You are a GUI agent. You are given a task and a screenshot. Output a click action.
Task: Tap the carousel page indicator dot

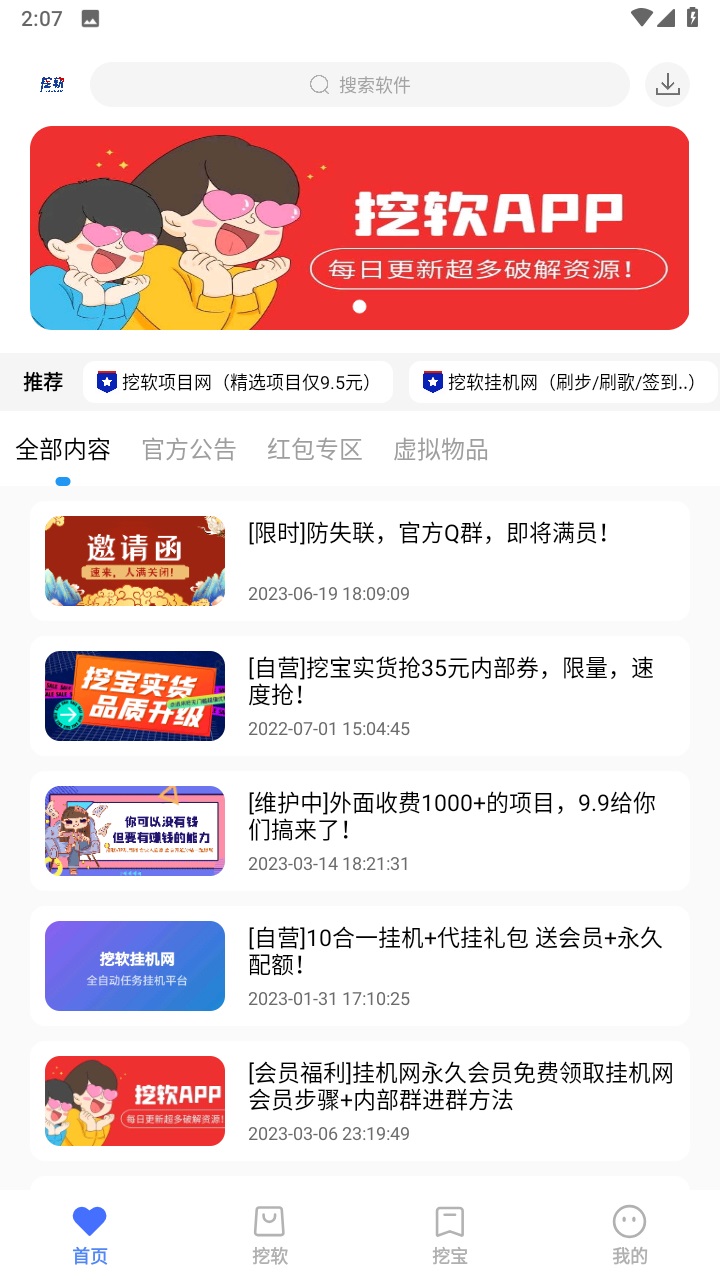(360, 307)
